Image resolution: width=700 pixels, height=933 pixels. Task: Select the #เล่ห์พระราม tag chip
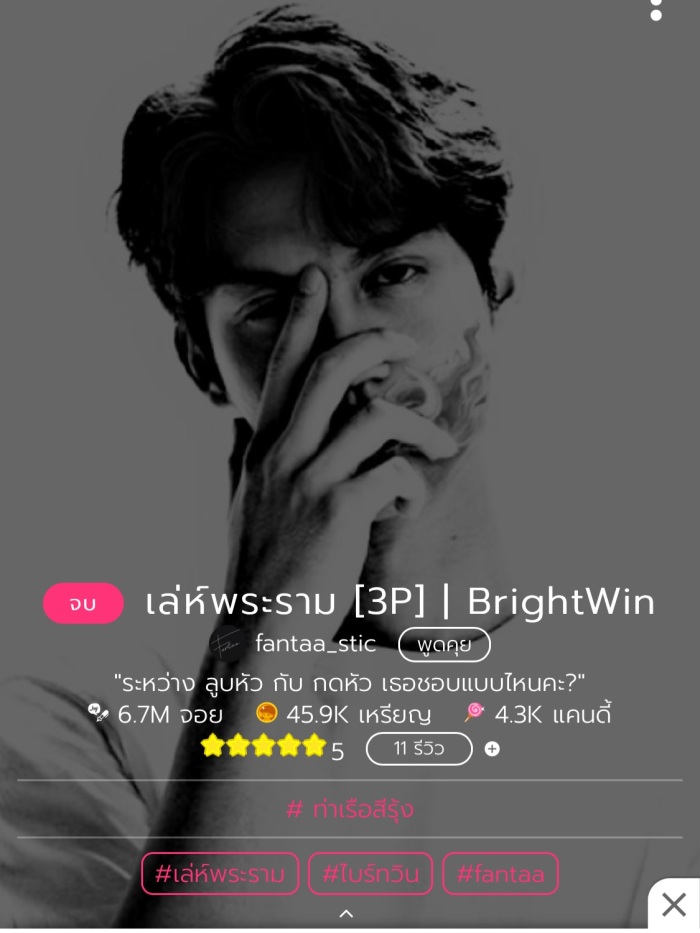[x=220, y=874]
